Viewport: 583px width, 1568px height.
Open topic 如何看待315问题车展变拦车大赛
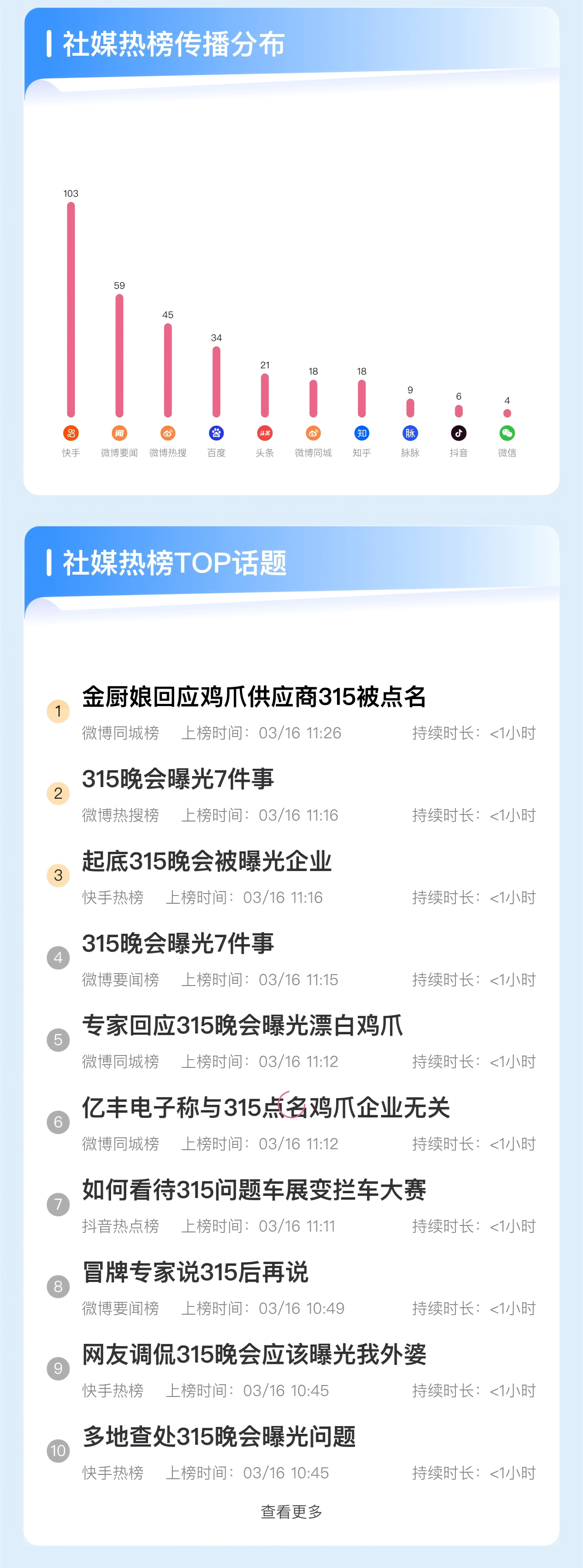pyautogui.click(x=254, y=1190)
